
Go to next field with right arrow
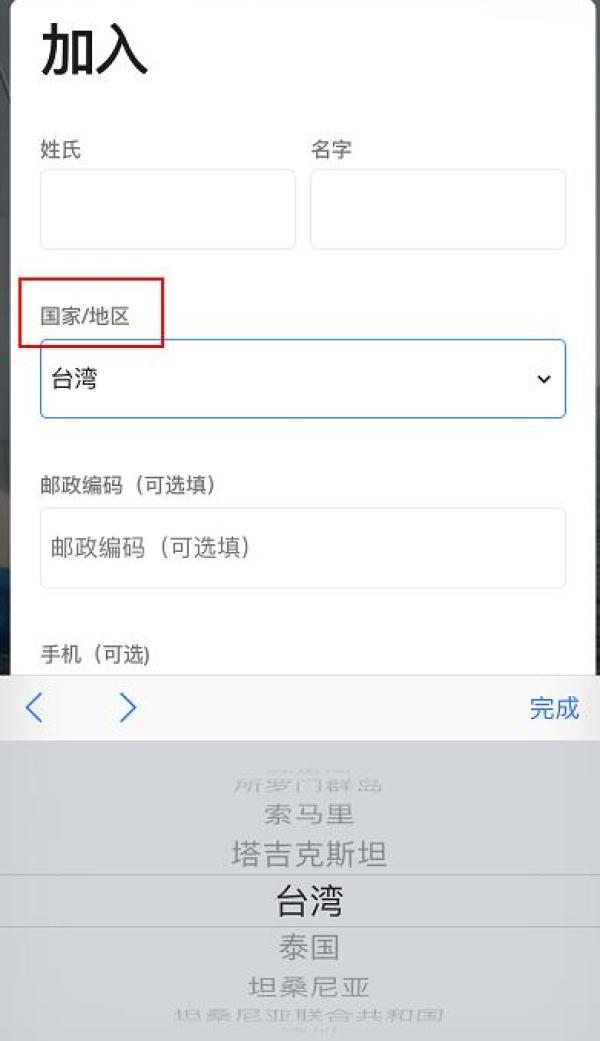click(127, 708)
